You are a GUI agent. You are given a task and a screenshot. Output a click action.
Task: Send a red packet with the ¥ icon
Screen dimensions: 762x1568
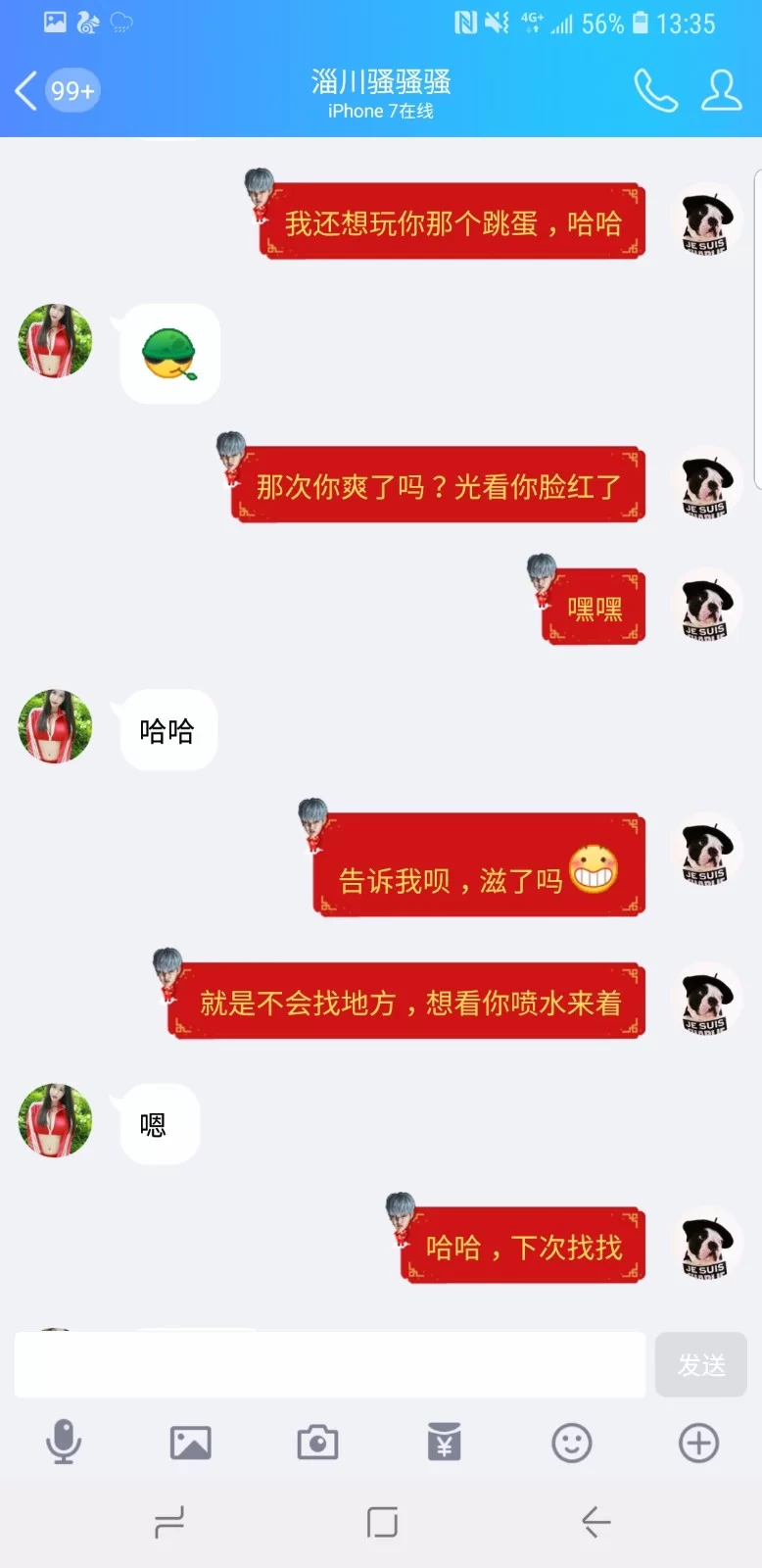click(444, 1443)
